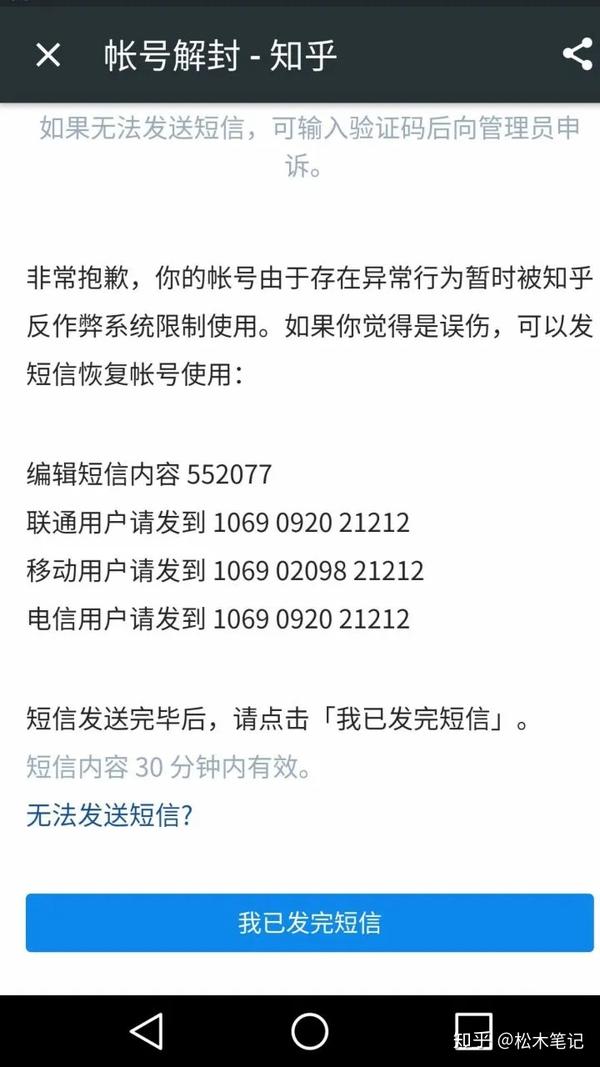Screen dimensions: 600x1067
Task: Open the 无法发送短信? link
Action: click(x=109, y=816)
